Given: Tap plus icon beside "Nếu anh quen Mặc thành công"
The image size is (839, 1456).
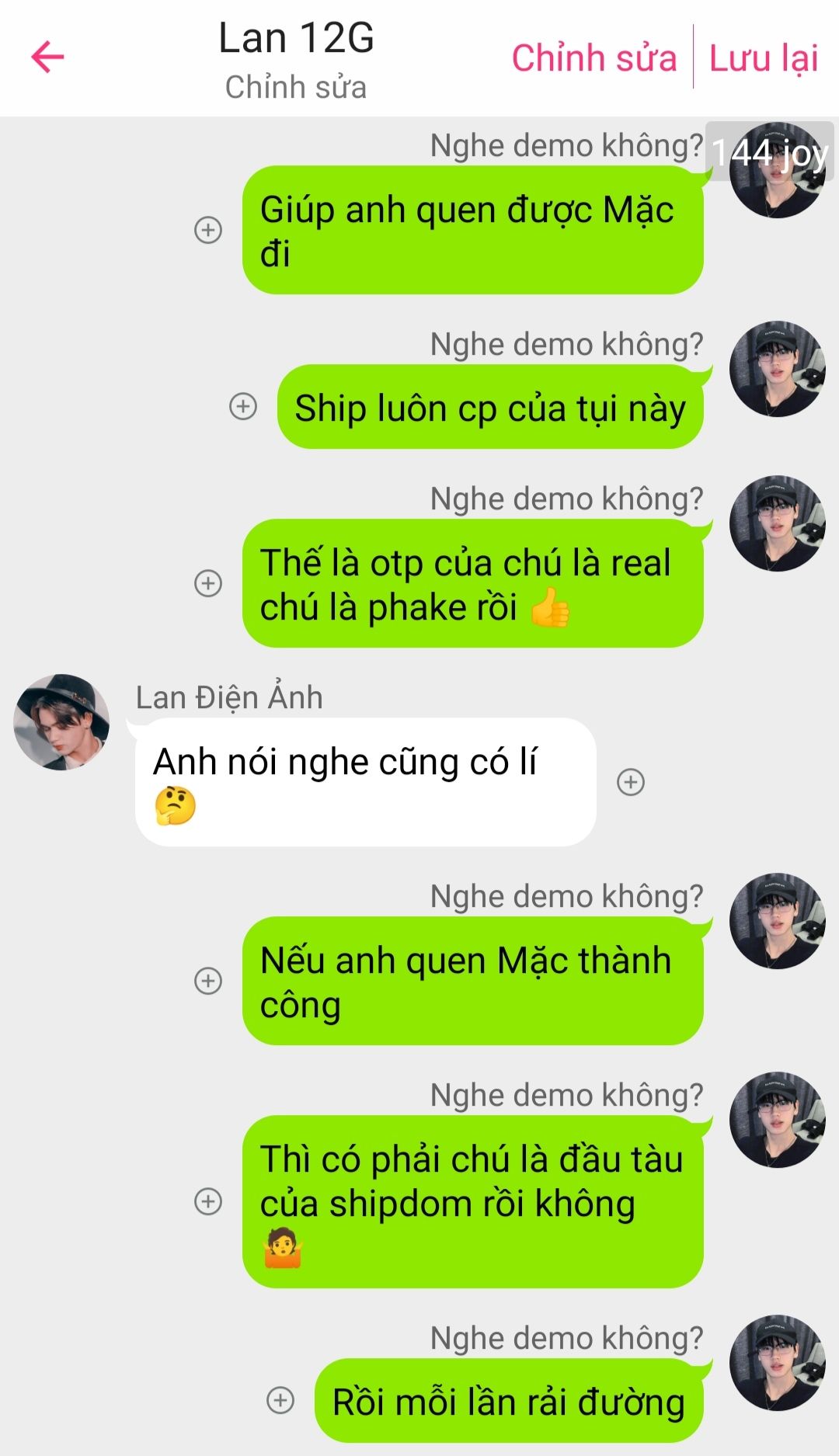Looking at the screenshot, I should coord(208,981).
